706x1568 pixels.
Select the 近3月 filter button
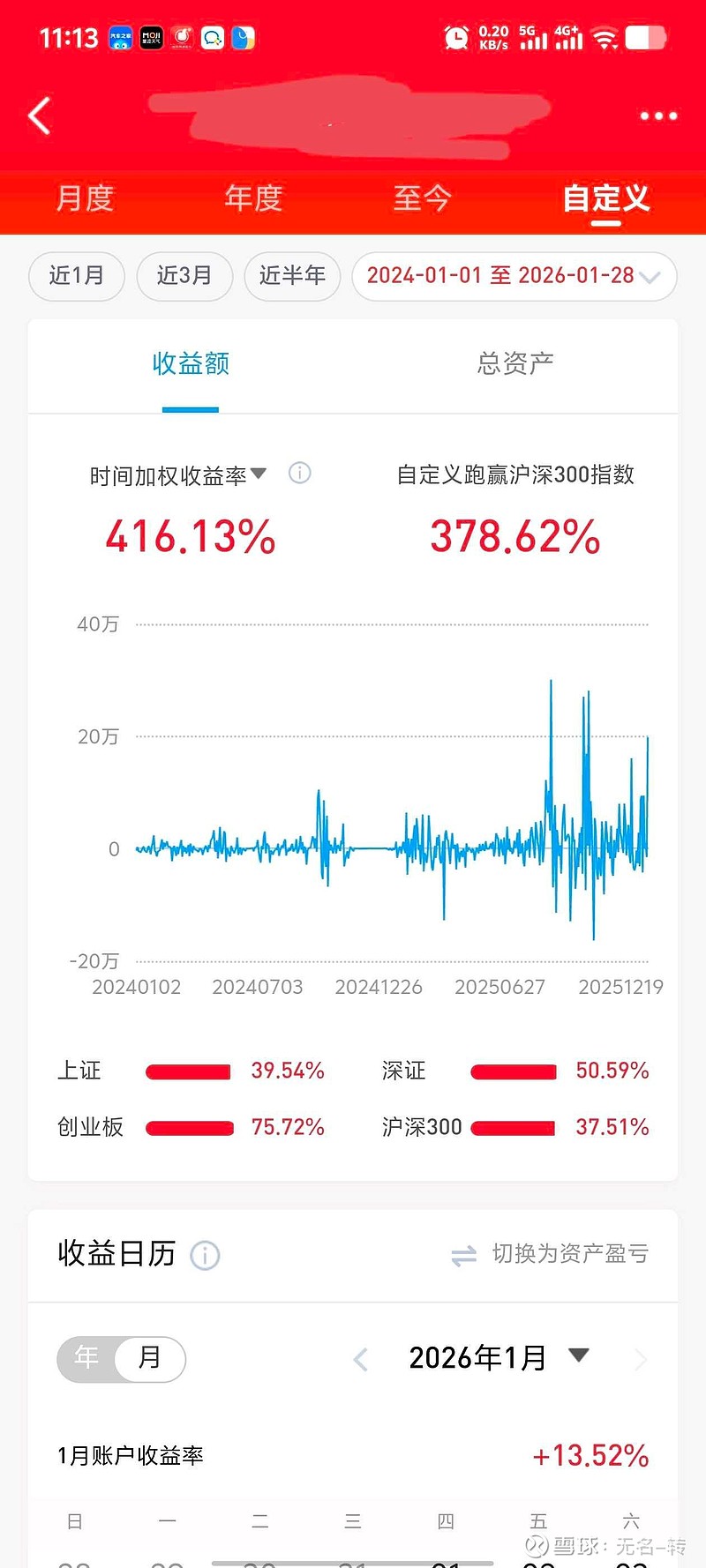[x=184, y=276]
